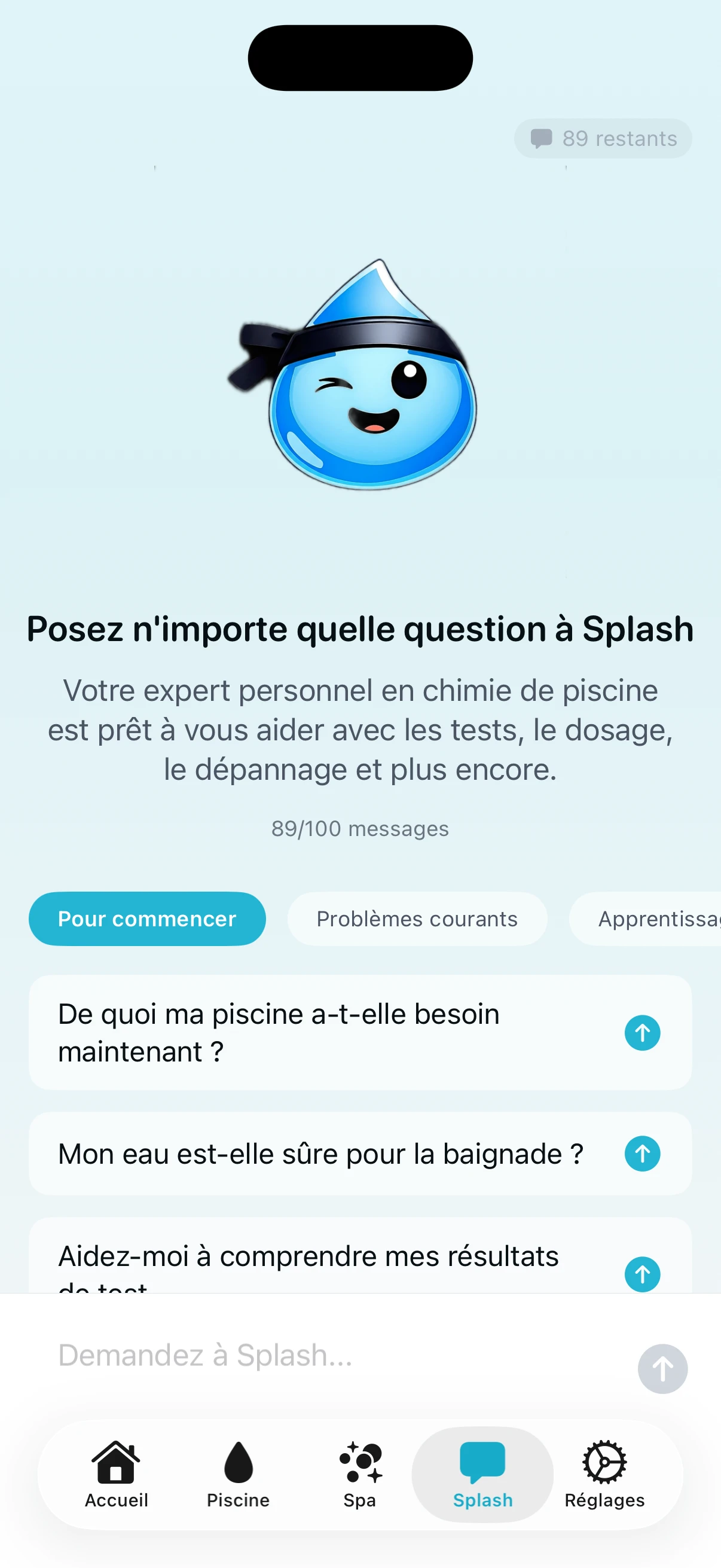This screenshot has width=721, height=1568.
Task: Send the question about pool needs via arrow icon
Action: pyautogui.click(x=643, y=1032)
